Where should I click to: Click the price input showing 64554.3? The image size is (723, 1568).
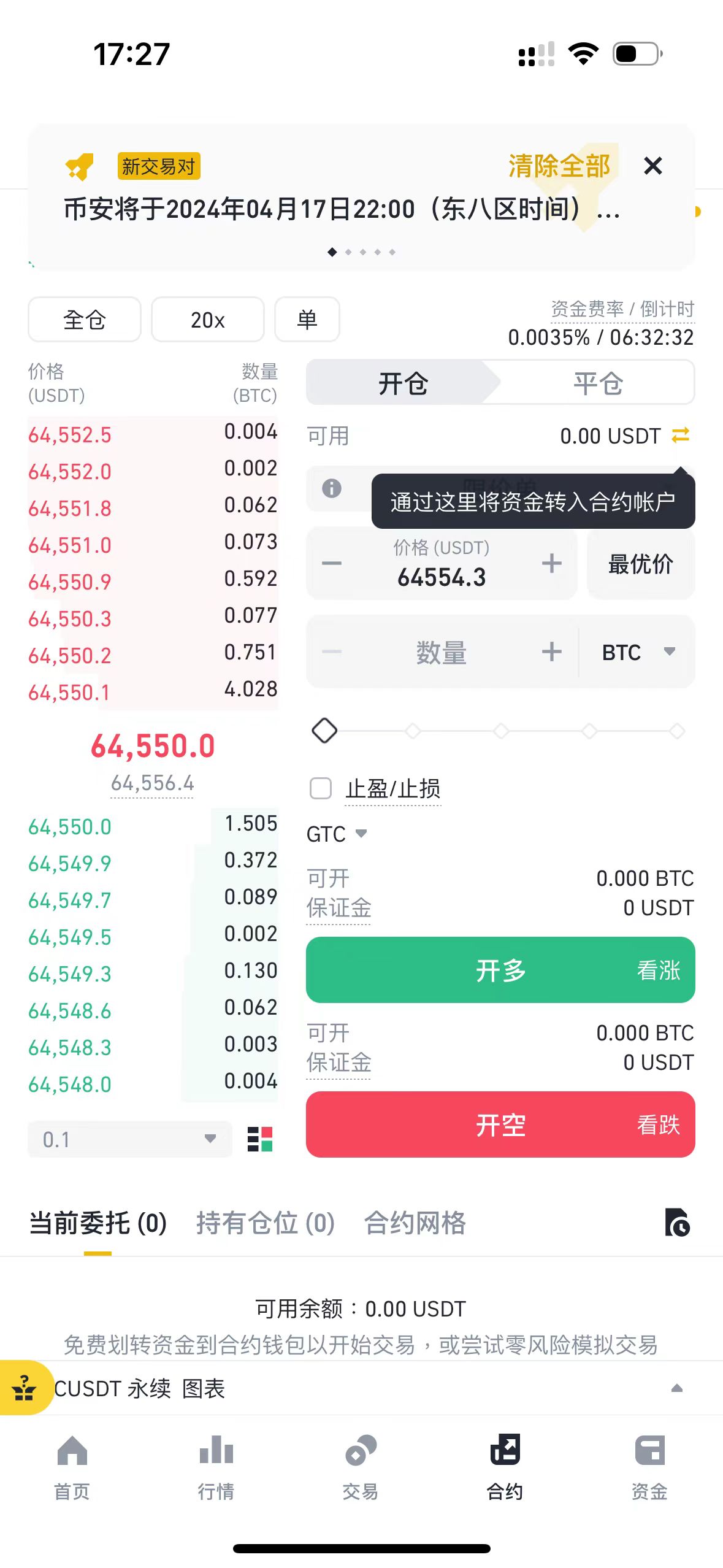443,576
